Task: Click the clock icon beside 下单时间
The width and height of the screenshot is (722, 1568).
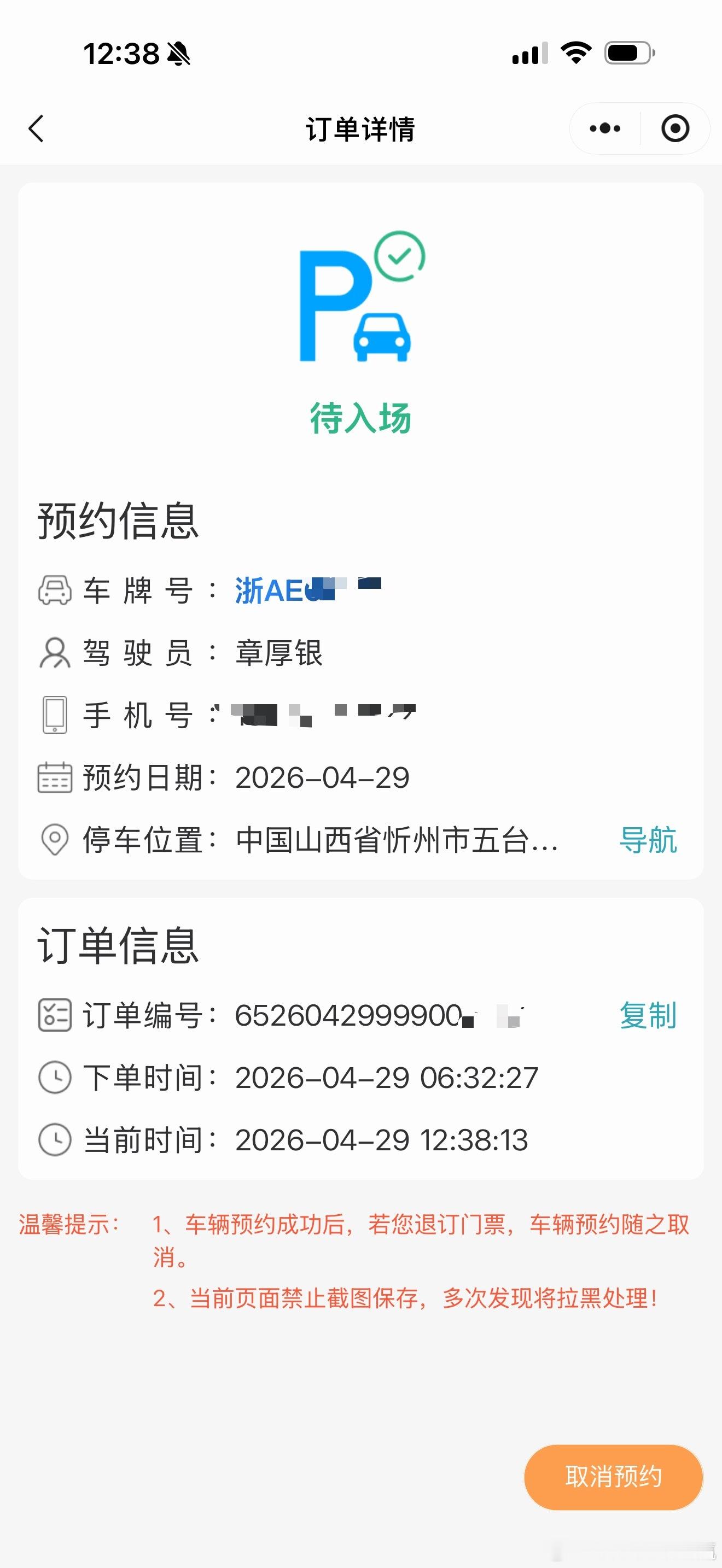Action: 55,1079
